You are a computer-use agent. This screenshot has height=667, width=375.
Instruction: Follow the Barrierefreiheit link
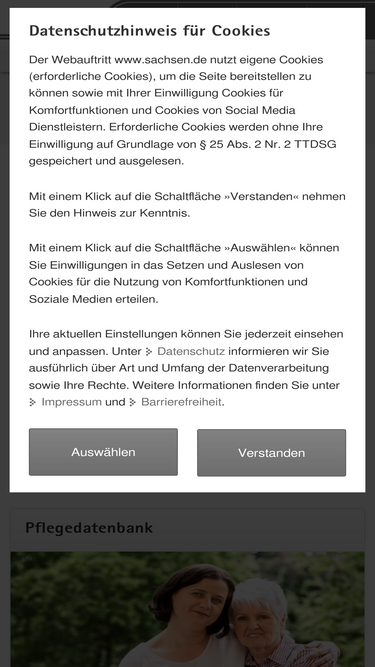(181, 402)
